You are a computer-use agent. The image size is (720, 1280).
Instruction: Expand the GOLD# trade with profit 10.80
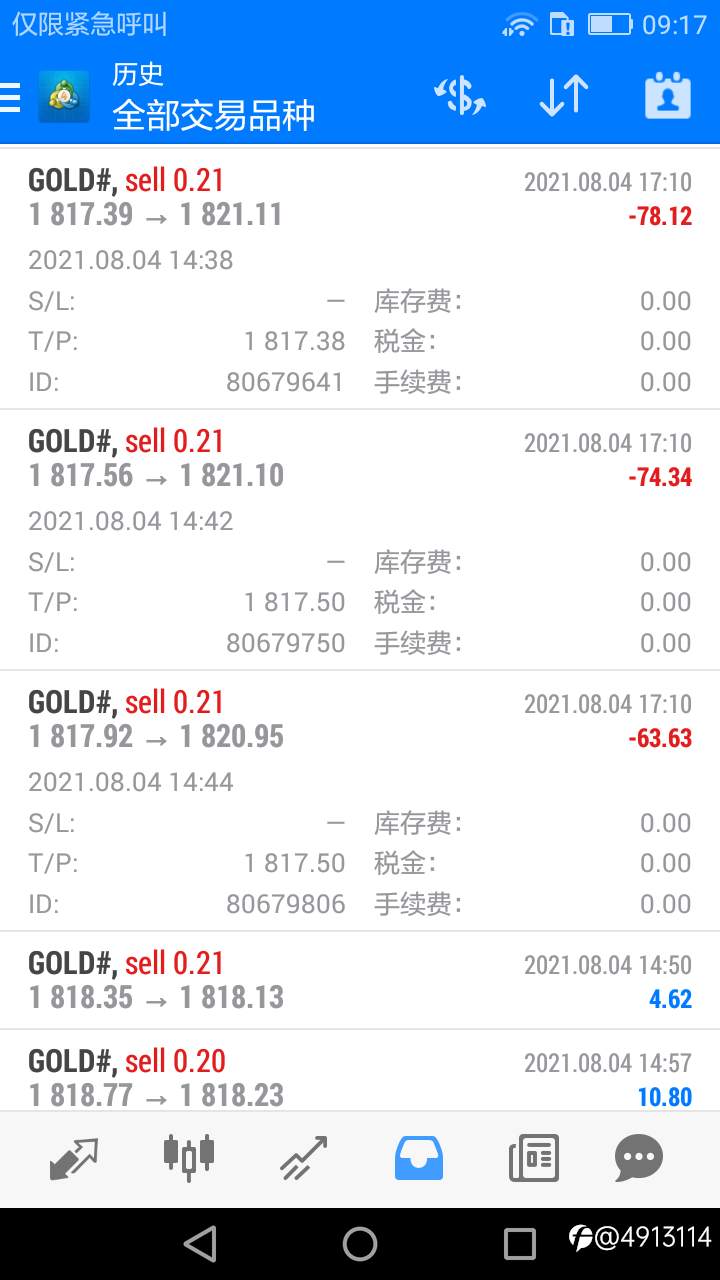coord(360,1078)
